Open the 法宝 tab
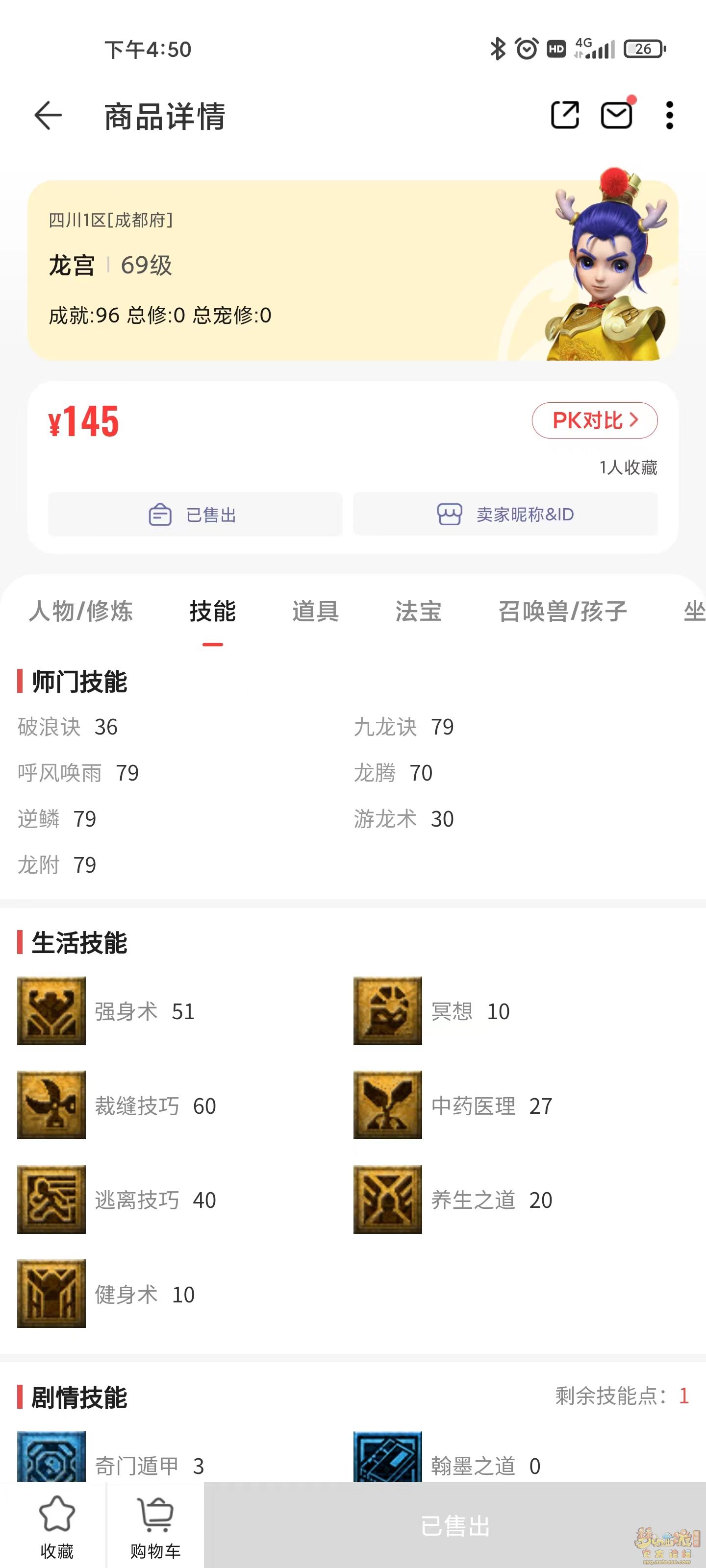Screen dimensions: 706x1568 click(x=419, y=611)
